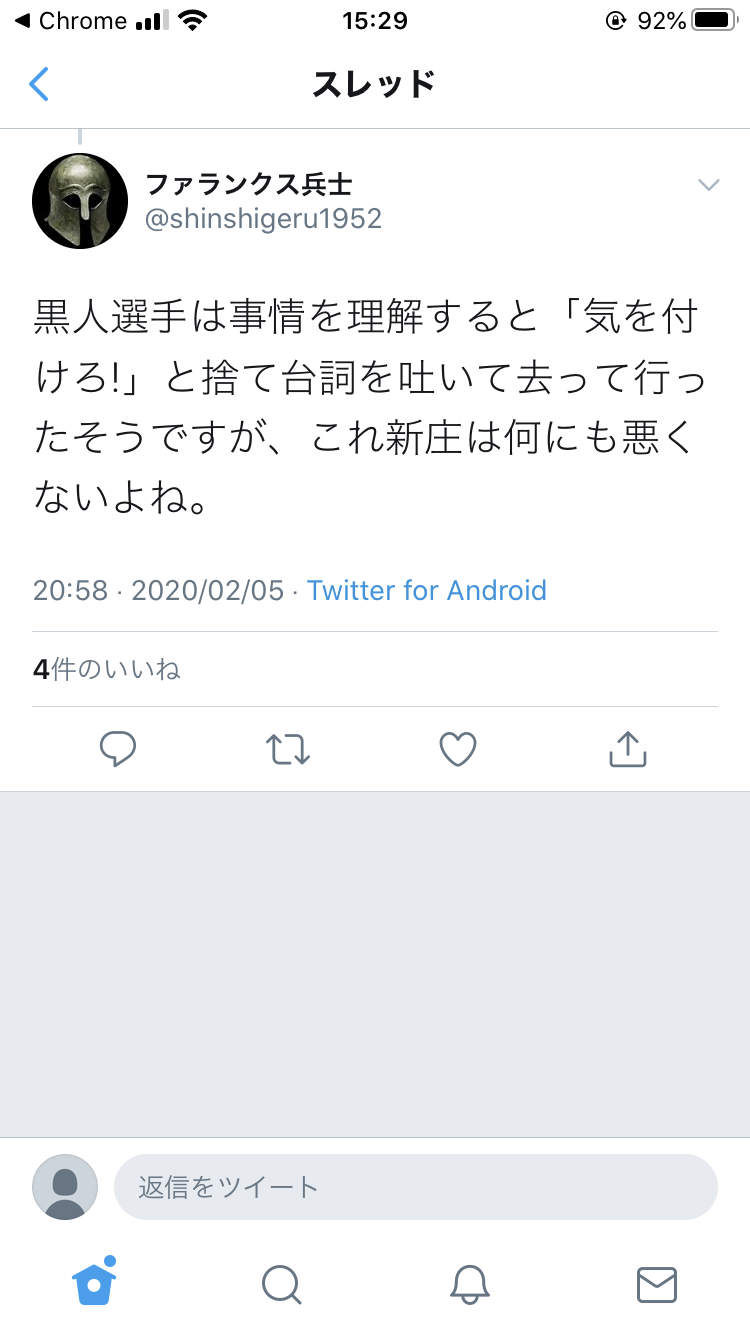Reply with the speech bubble icon
Screen dimensions: 750x1334
click(118, 749)
